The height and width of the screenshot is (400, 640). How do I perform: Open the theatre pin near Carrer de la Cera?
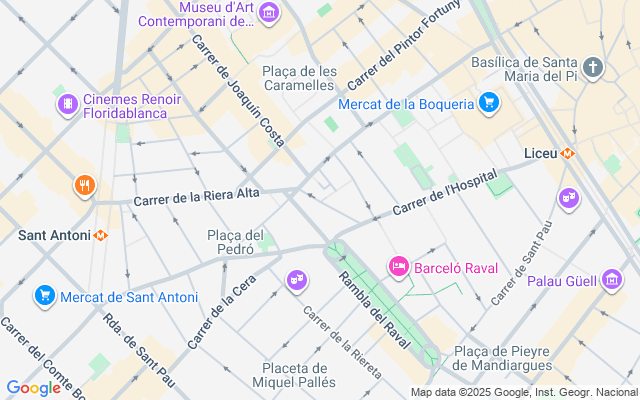coord(296,279)
